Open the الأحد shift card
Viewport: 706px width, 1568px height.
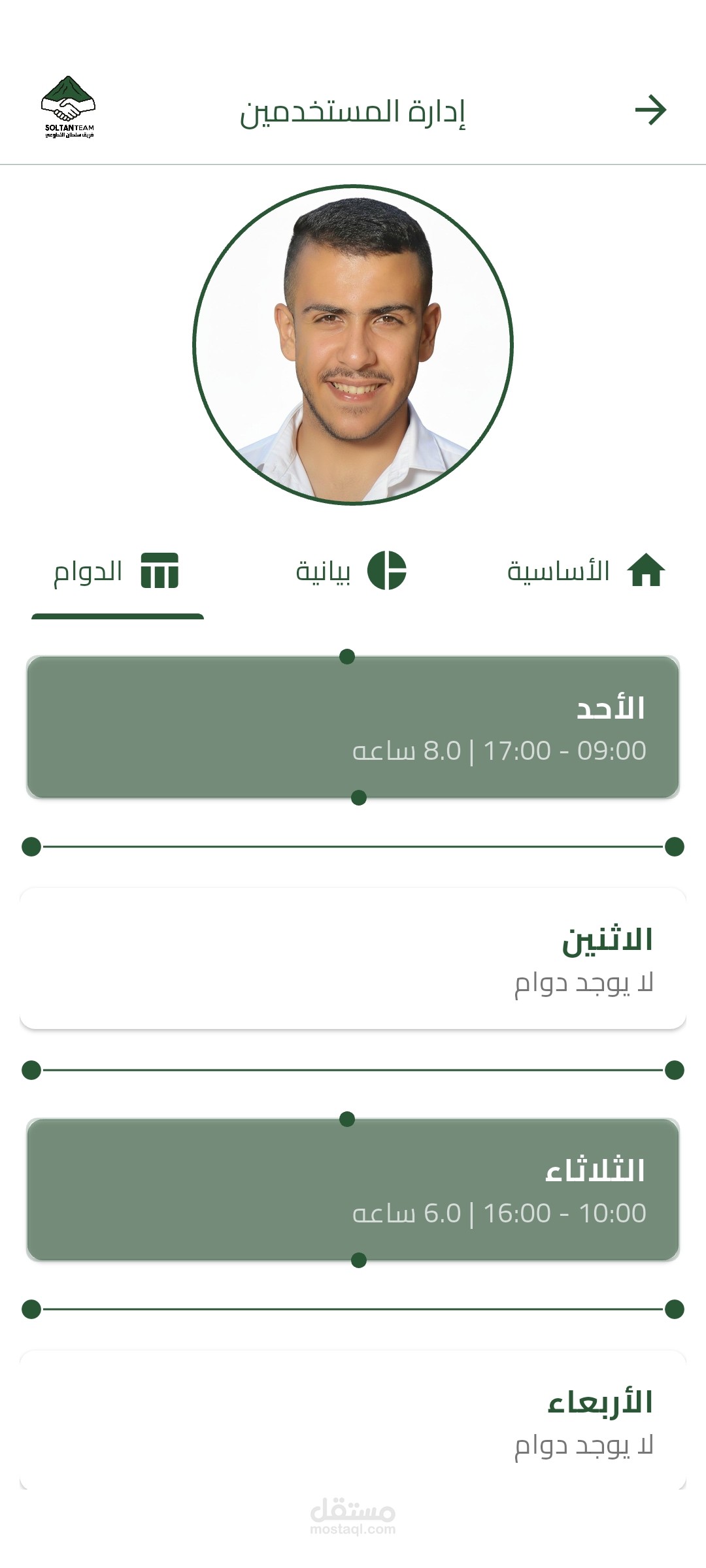[353, 727]
